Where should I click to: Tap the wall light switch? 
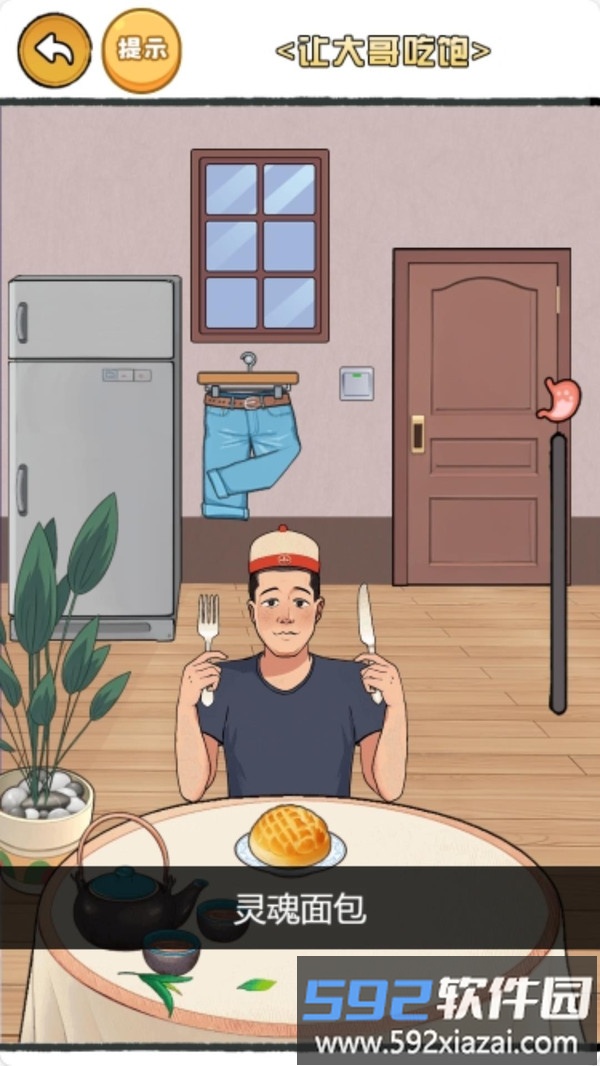(356, 384)
